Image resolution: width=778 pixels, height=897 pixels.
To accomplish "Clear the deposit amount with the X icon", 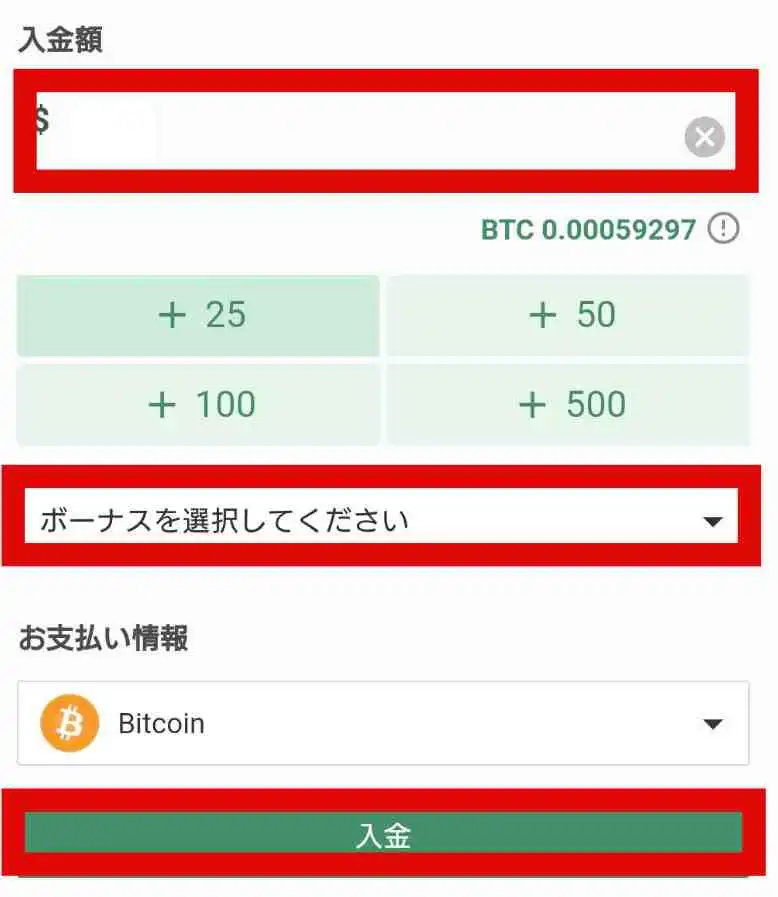I will pos(704,136).
